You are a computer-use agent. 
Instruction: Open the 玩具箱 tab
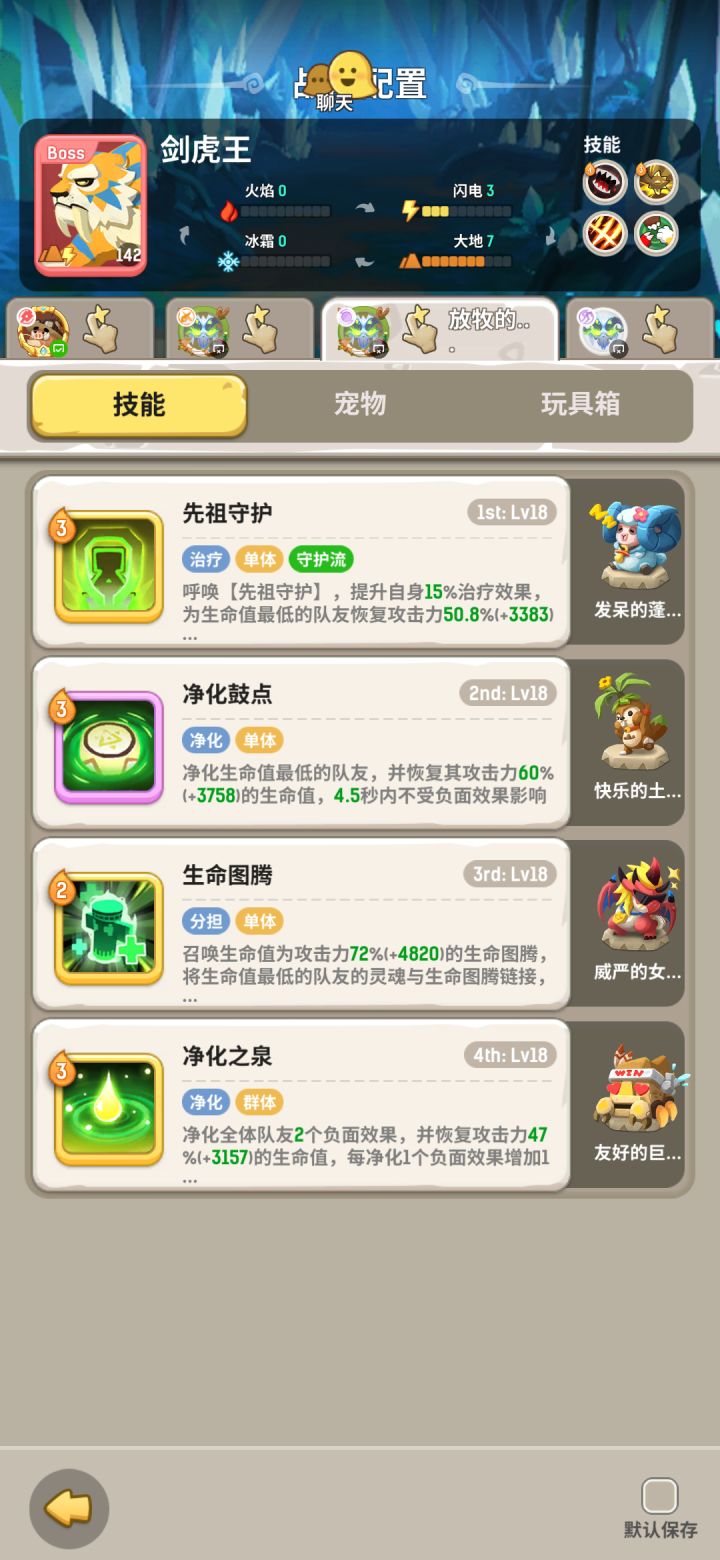(x=578, y=405)
